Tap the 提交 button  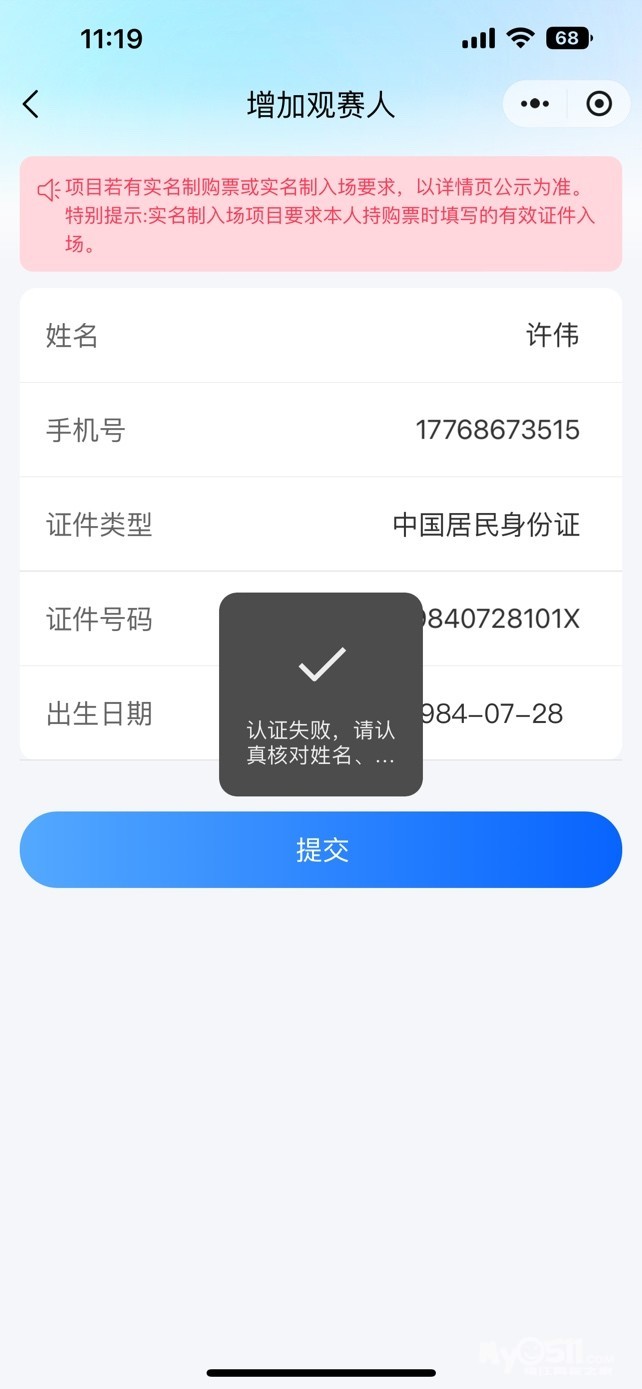321,850
